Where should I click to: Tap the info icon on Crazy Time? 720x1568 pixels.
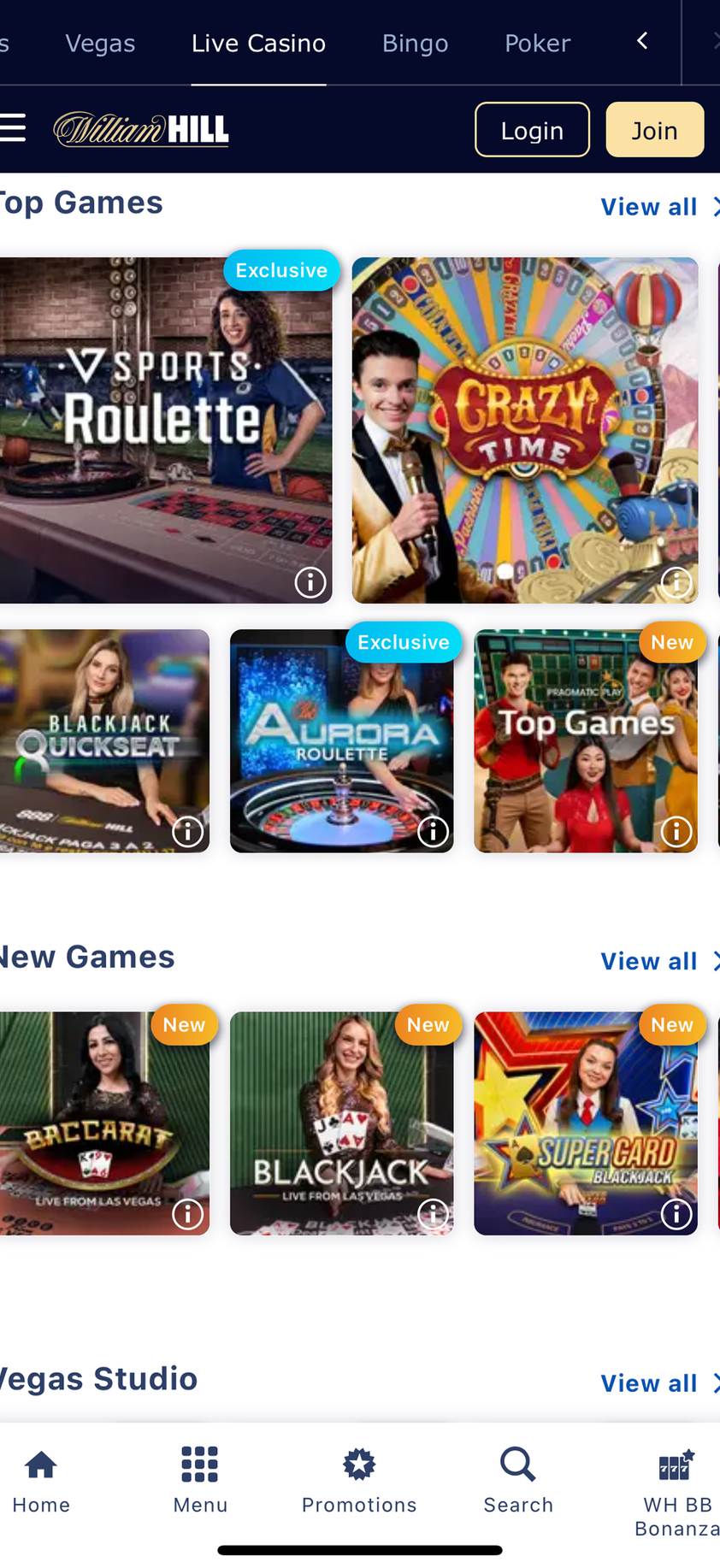(676, 582)
